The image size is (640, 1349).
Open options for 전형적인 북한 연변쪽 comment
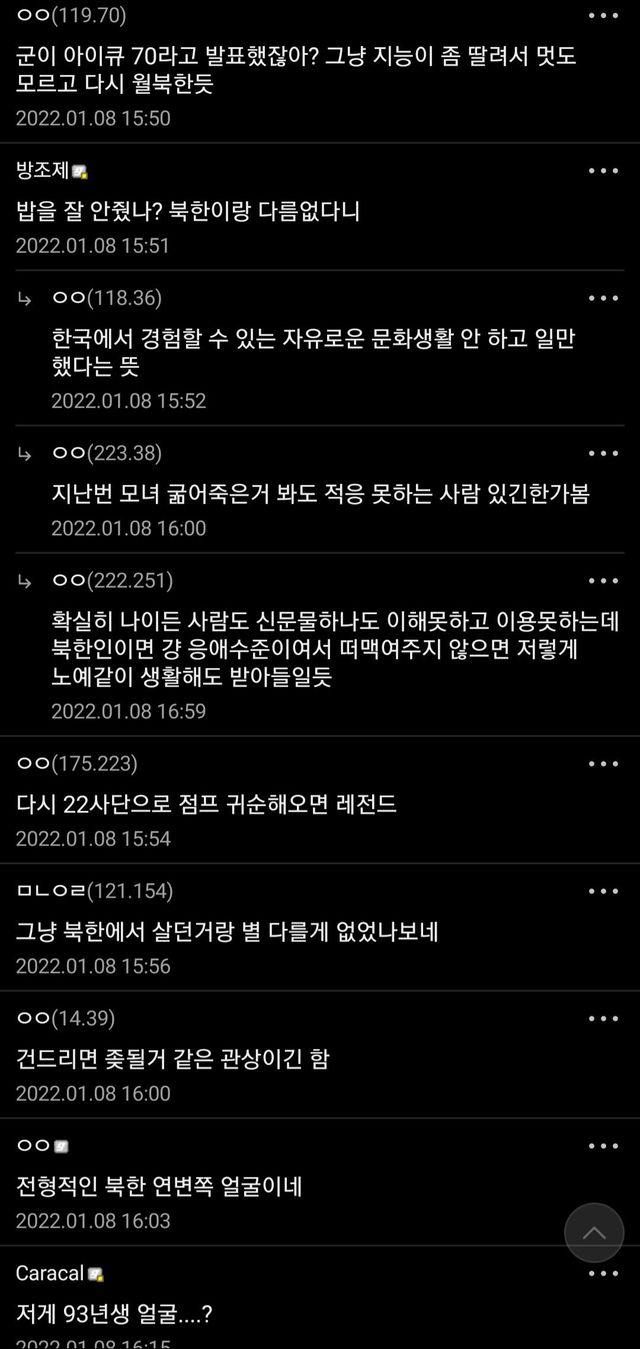(x=604, y=1146)
